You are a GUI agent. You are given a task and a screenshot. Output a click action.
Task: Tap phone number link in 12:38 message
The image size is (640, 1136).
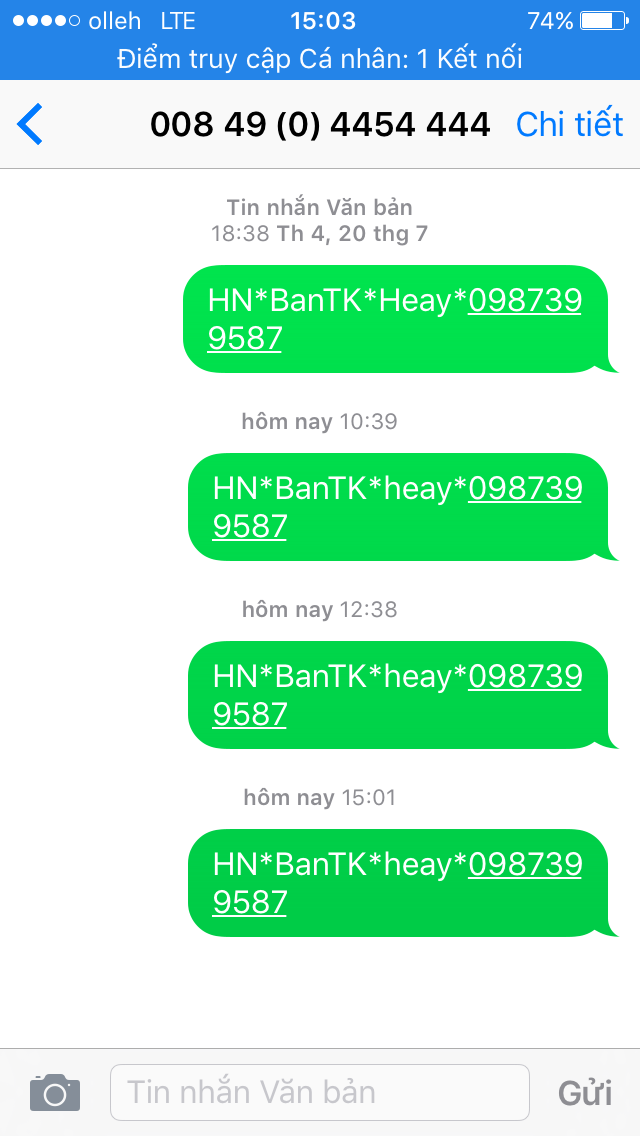pos(524,677)
